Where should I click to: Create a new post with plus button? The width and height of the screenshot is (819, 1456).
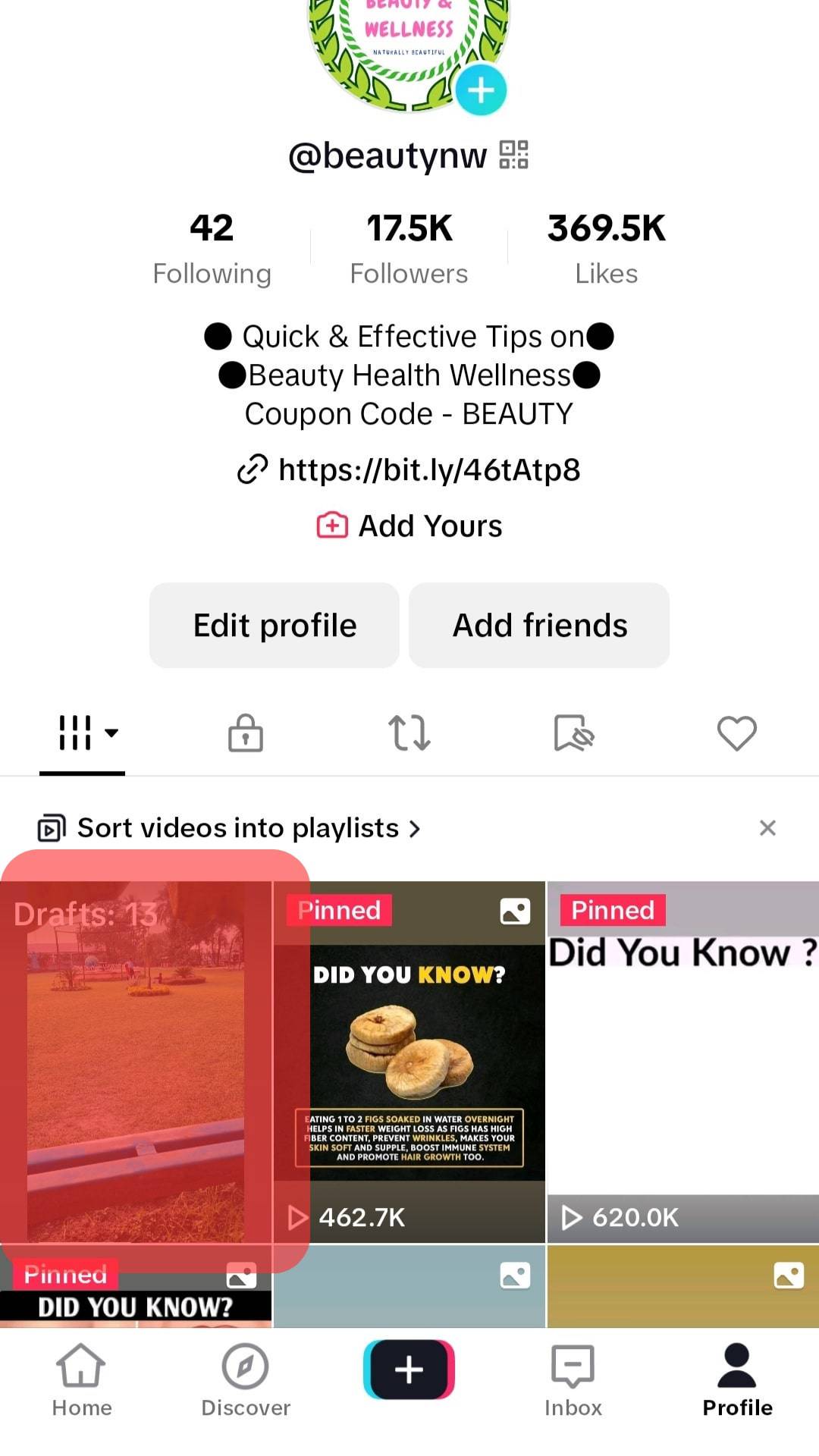409,1370
